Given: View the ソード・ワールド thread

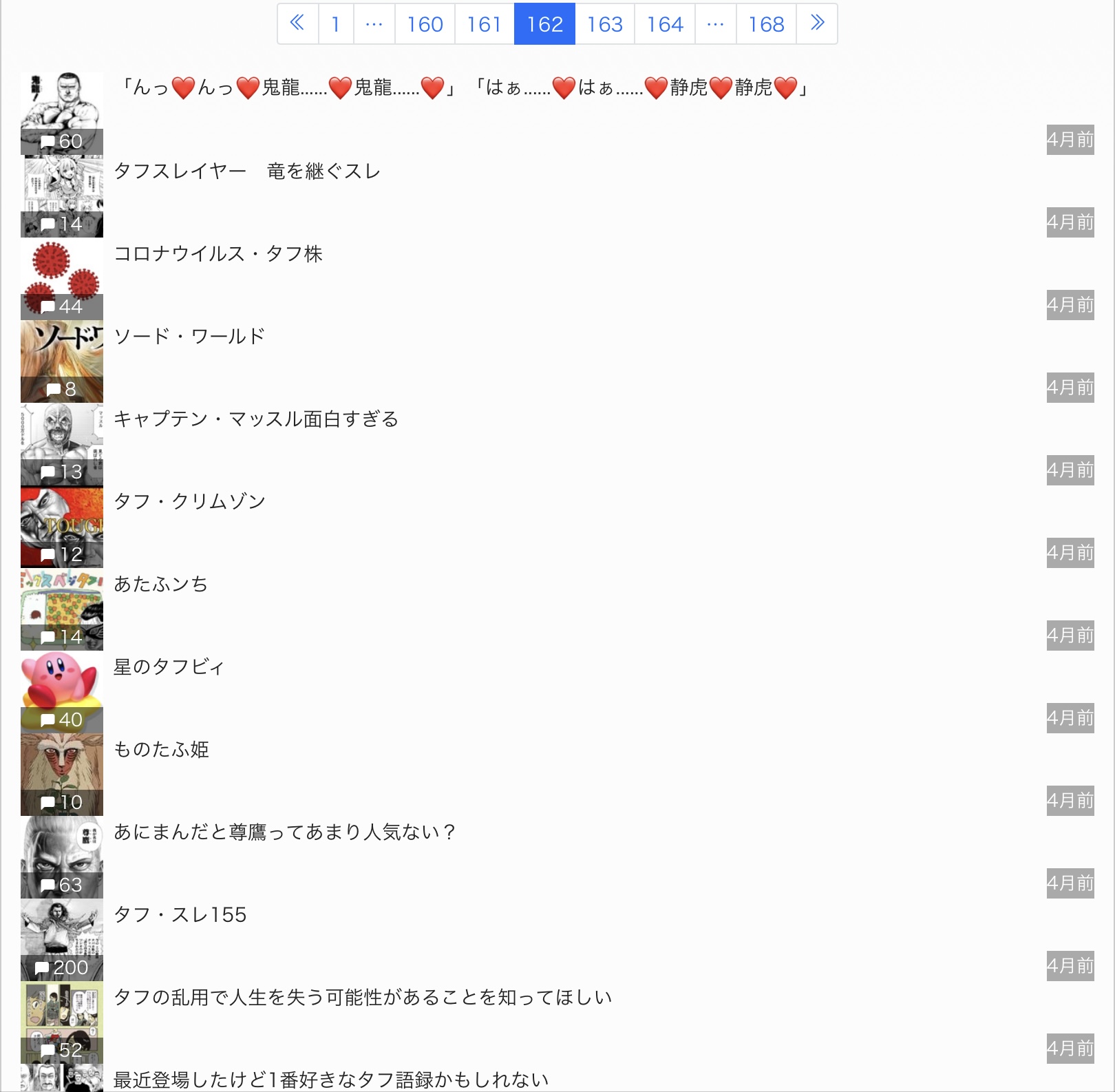Looking at the screenshot, I should tap(189, 337).
